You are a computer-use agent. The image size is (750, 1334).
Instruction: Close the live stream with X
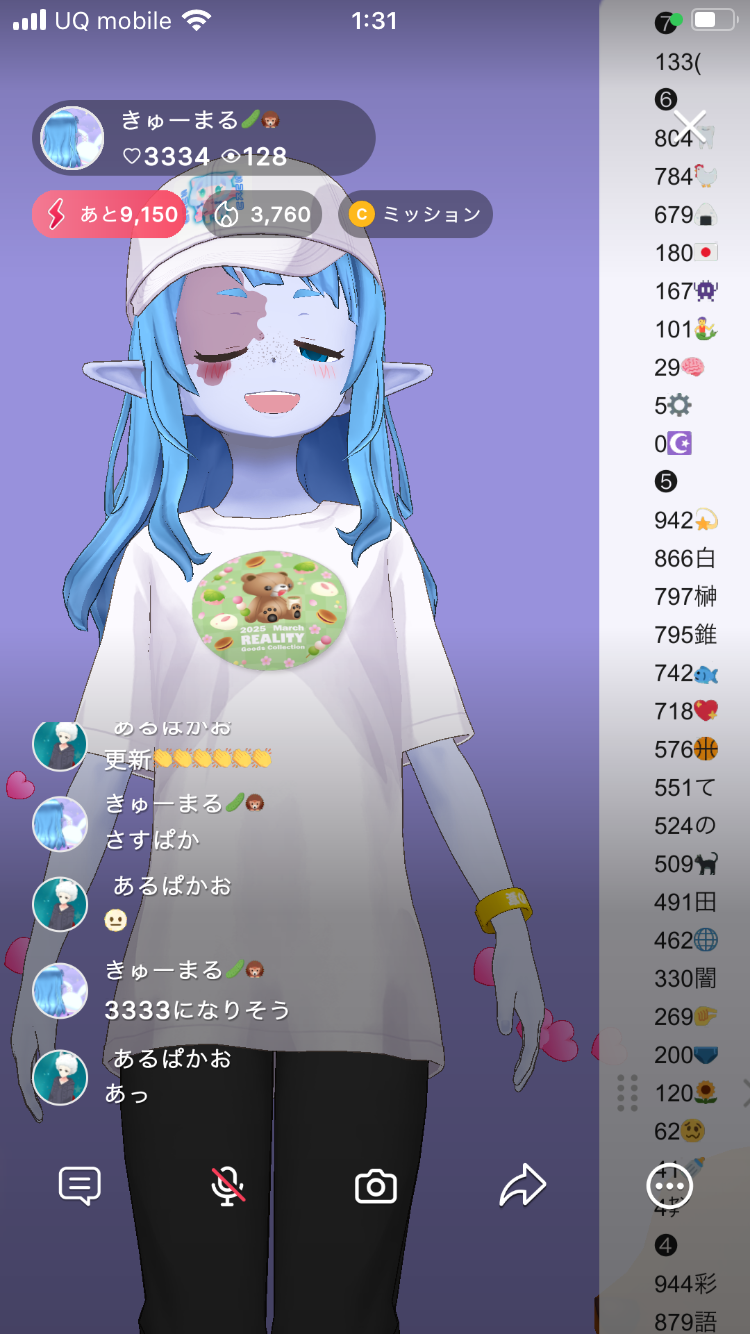690,127
